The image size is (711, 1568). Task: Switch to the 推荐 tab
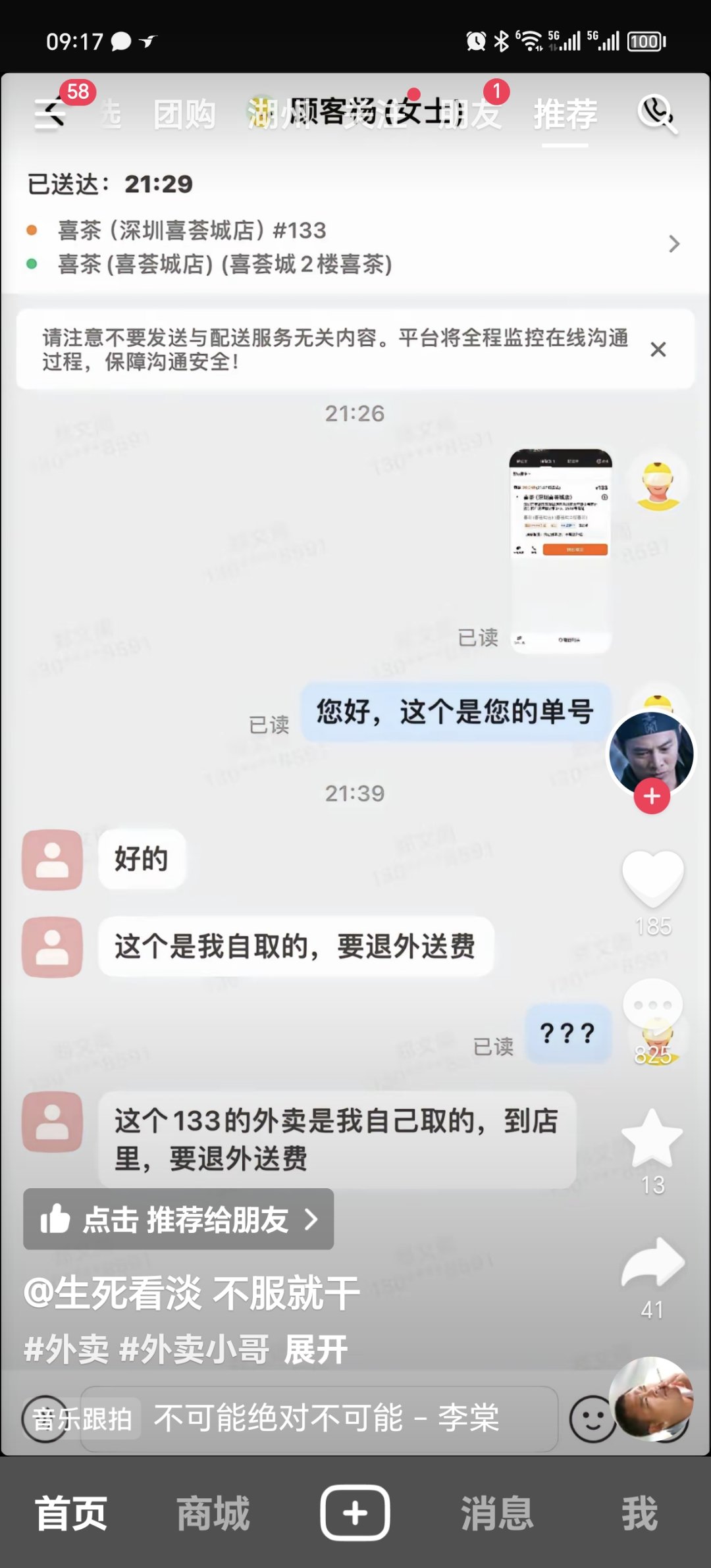point(565,115)
